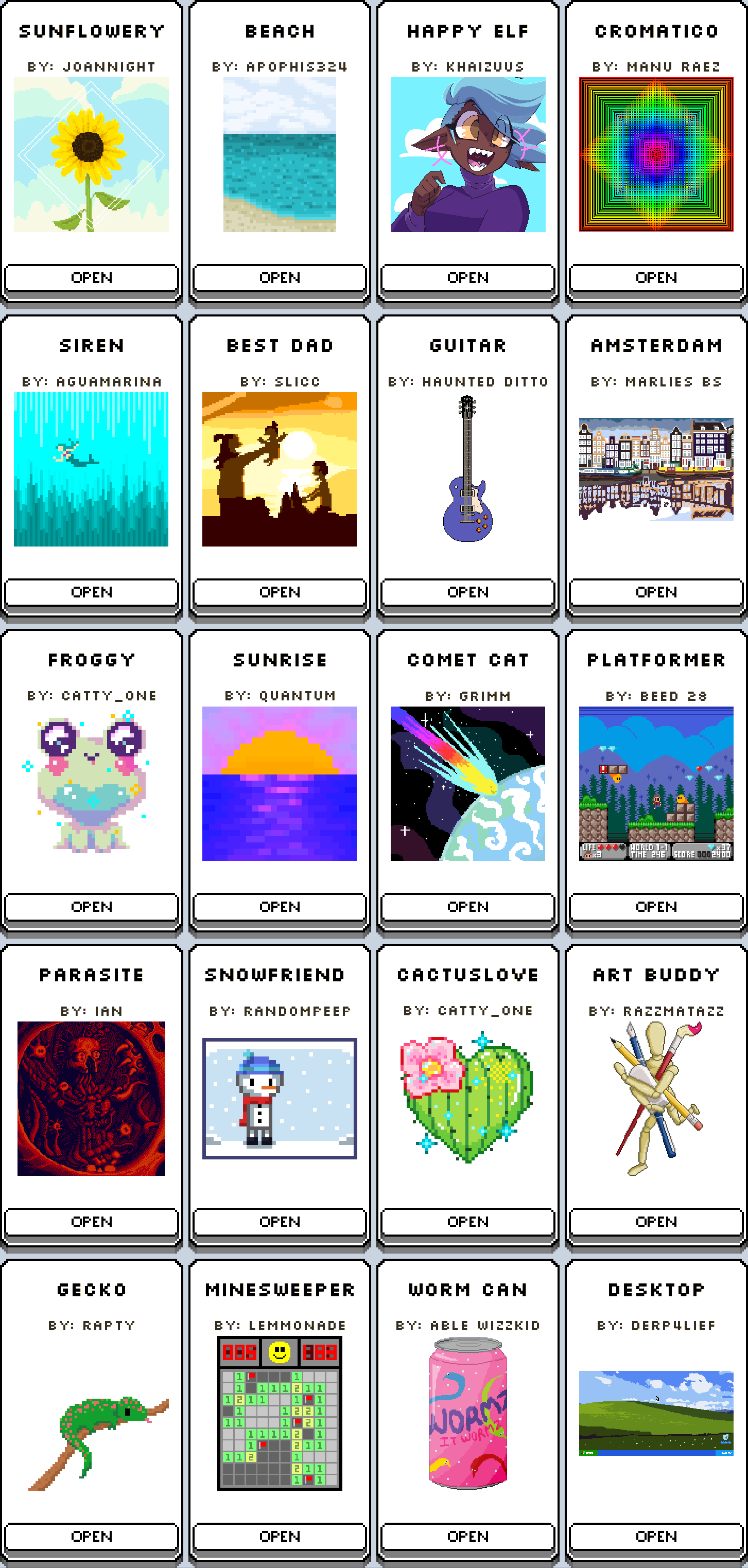The width and height of the screenshot is (748, 1568).
Task: Open the Siren artwork
Action: point(91,592)
